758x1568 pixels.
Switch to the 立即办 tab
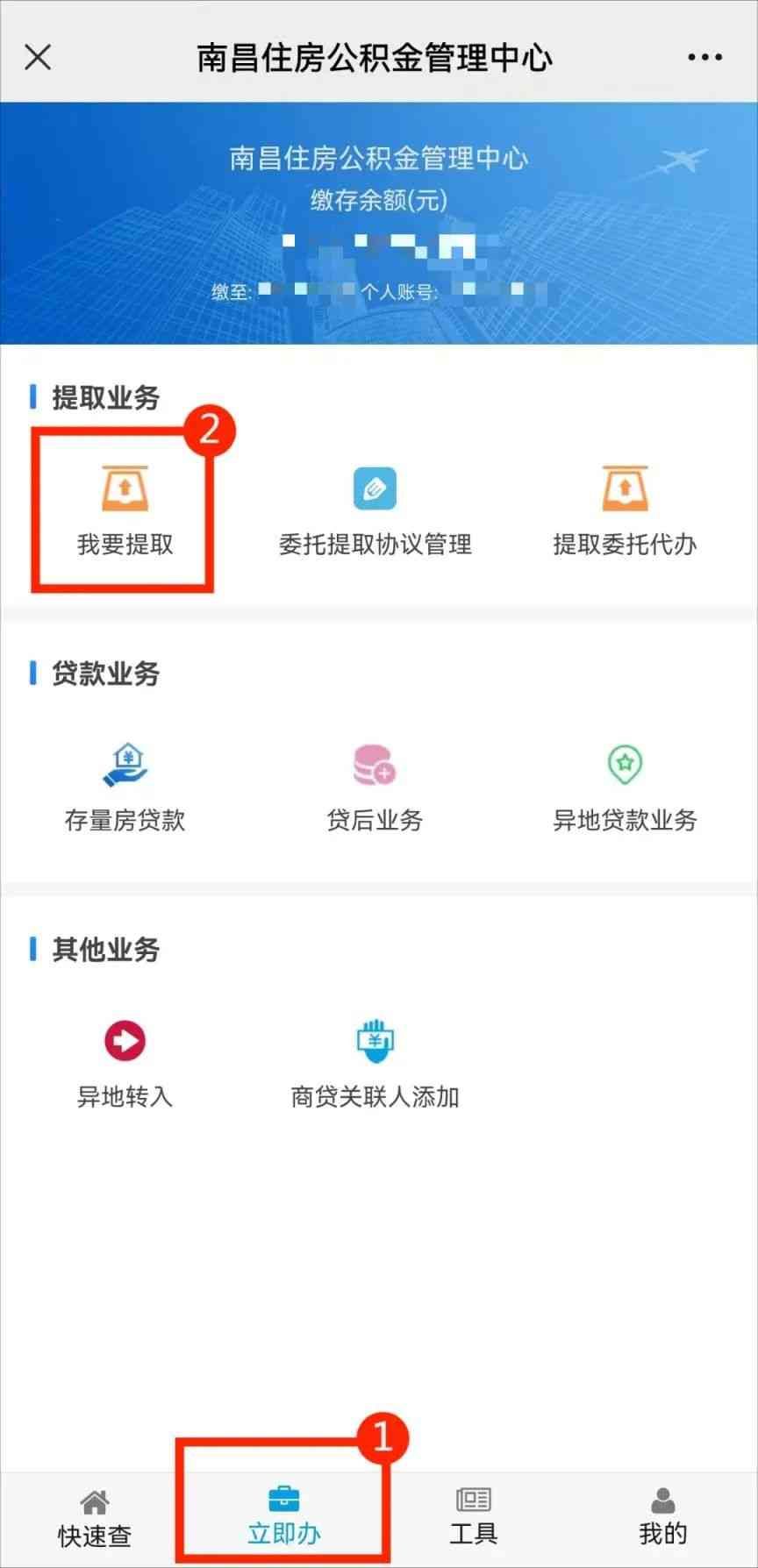pyautogui.click(x=283, y=1516)
